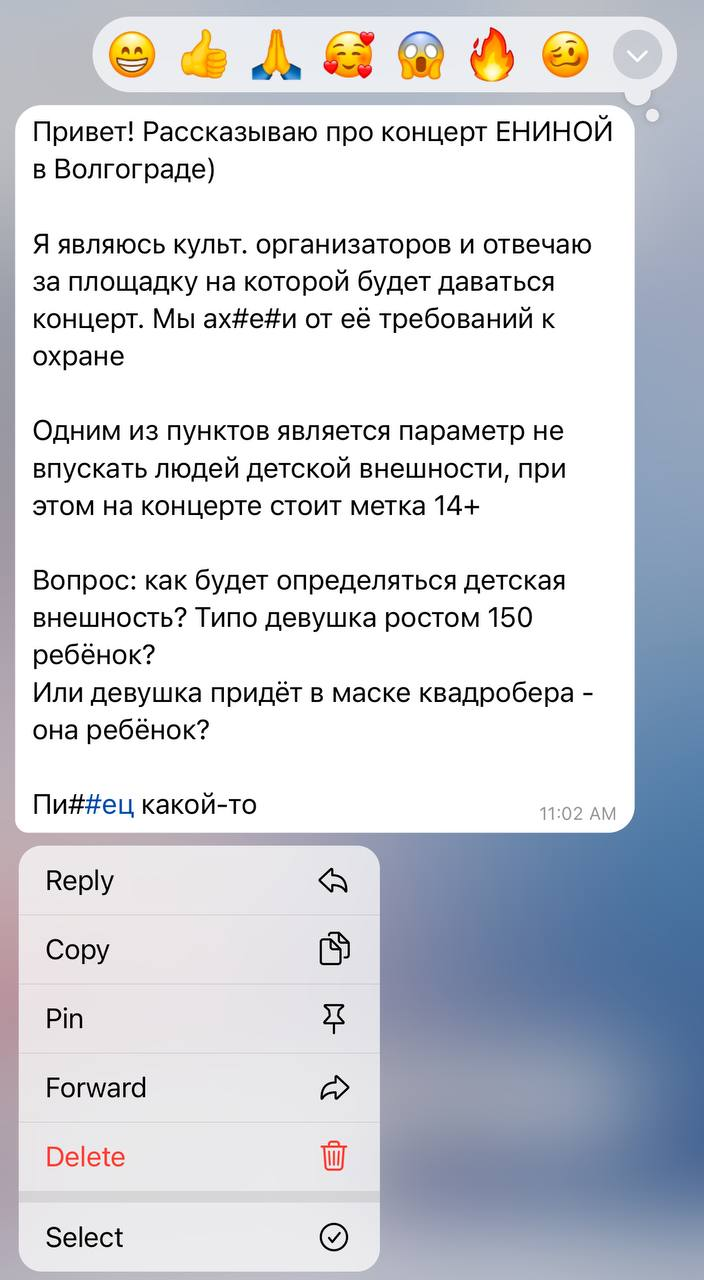Viewport: 704px width, 1280px height.
Task: Choose Select to mark multiple messages
Action: (198, 1237)
